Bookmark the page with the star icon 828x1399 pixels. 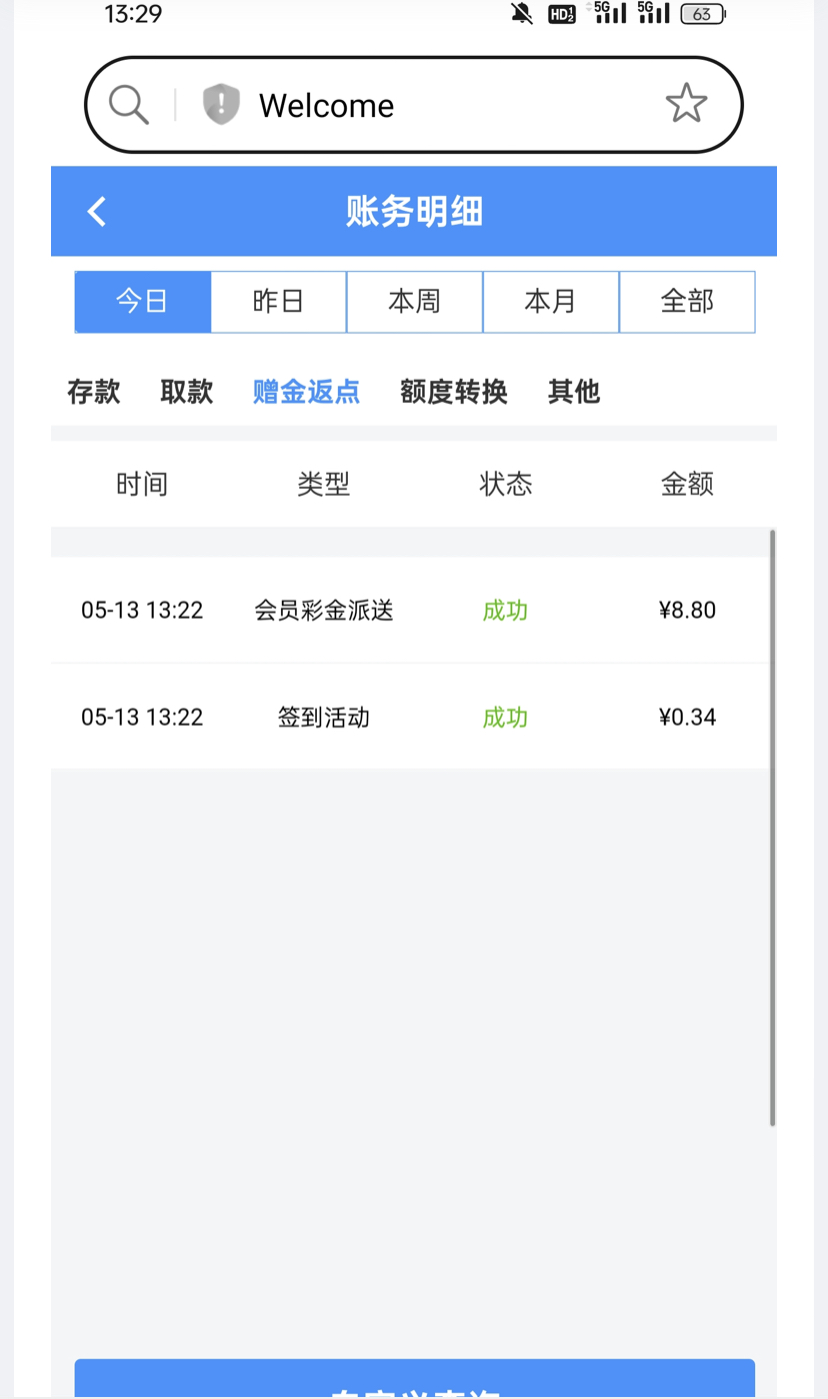pyautogui.click(x=686, y=104)
